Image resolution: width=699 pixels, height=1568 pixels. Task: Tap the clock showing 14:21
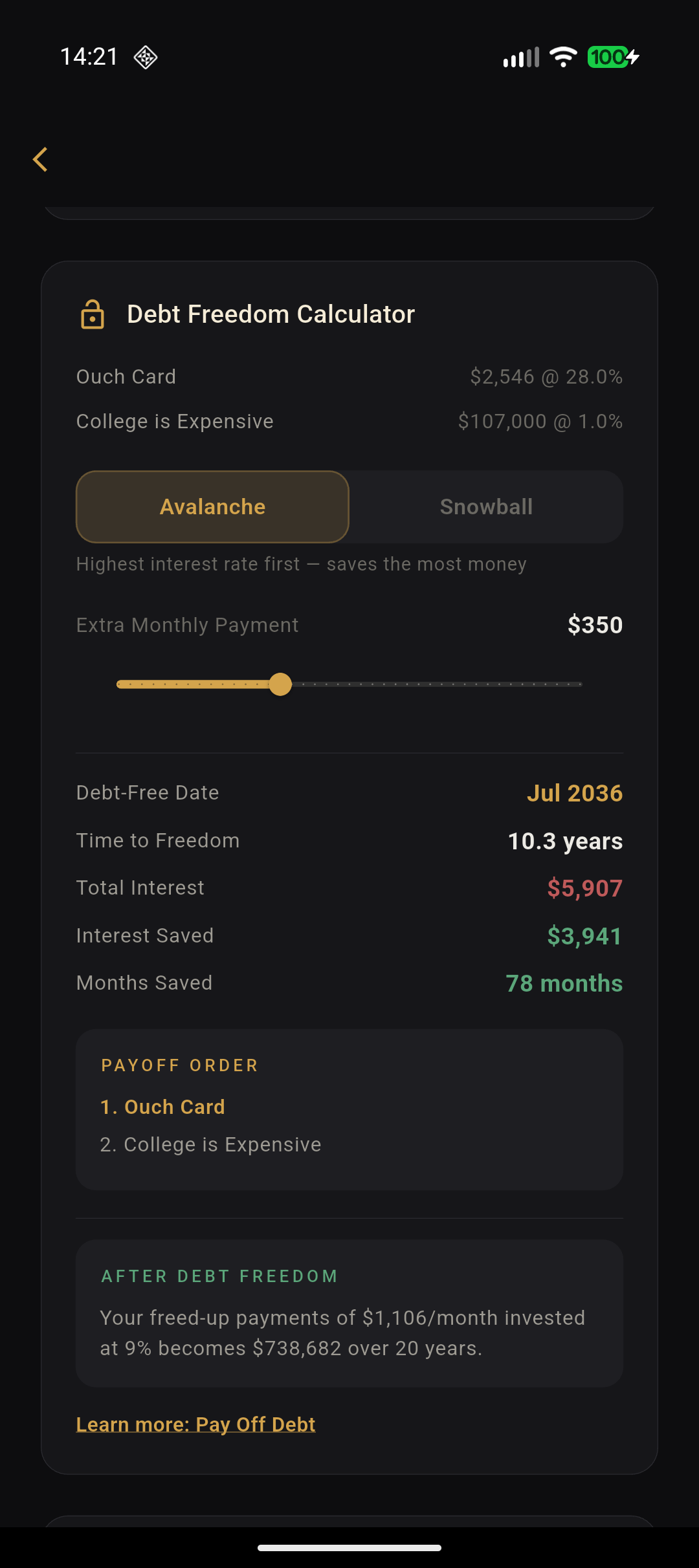89,57
